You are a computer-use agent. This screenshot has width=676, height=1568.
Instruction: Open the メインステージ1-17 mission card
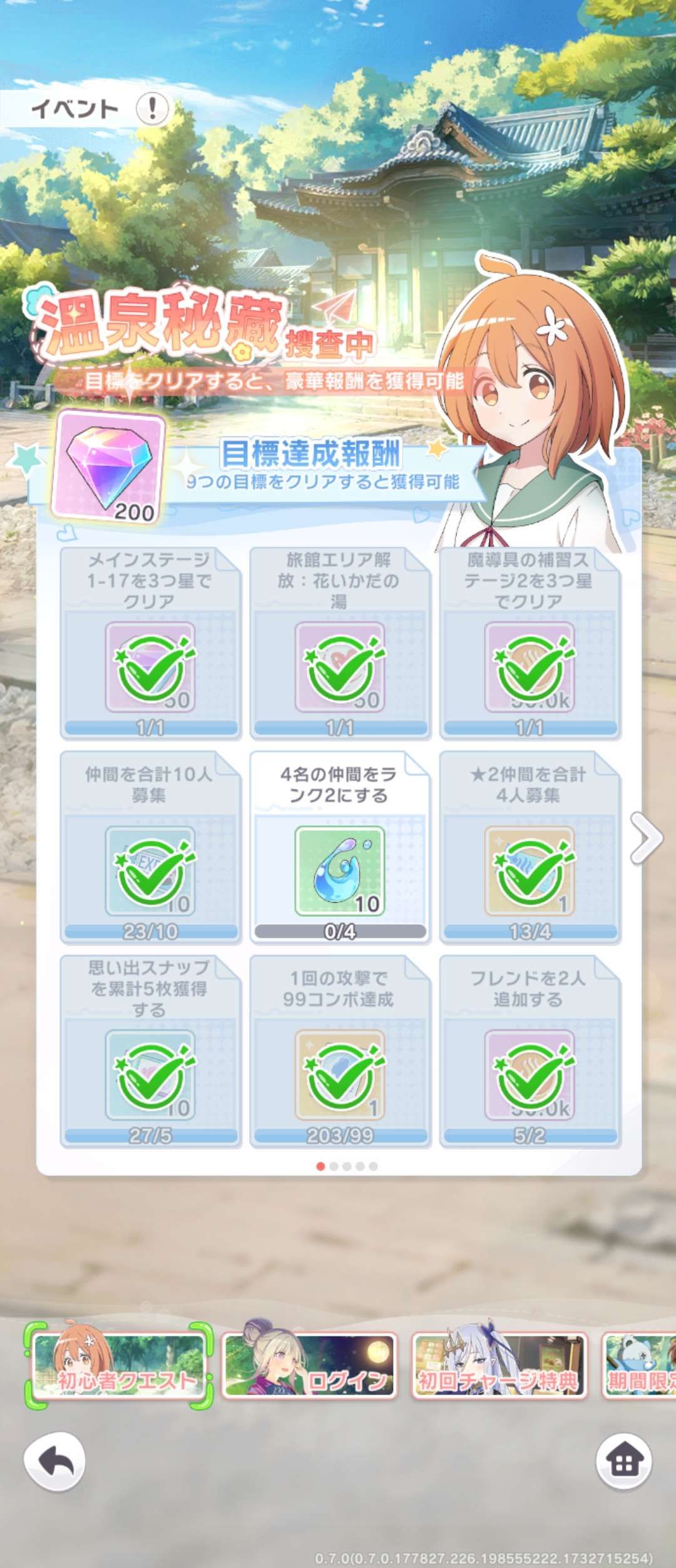click(150, 643)
